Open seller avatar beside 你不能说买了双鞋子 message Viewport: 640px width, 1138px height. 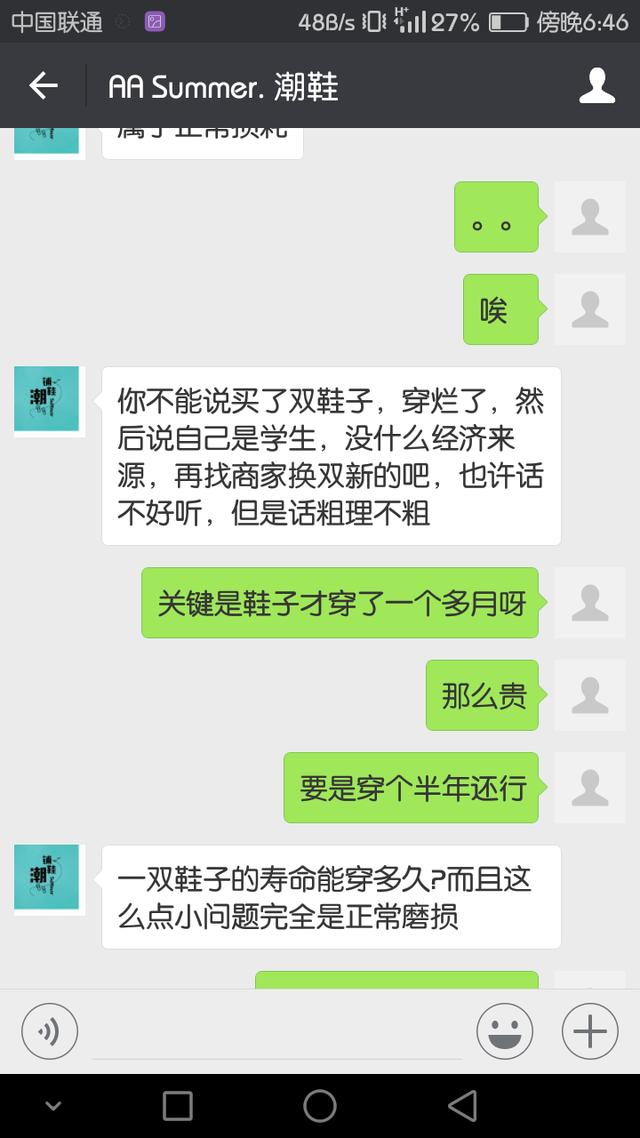point(47,401)
